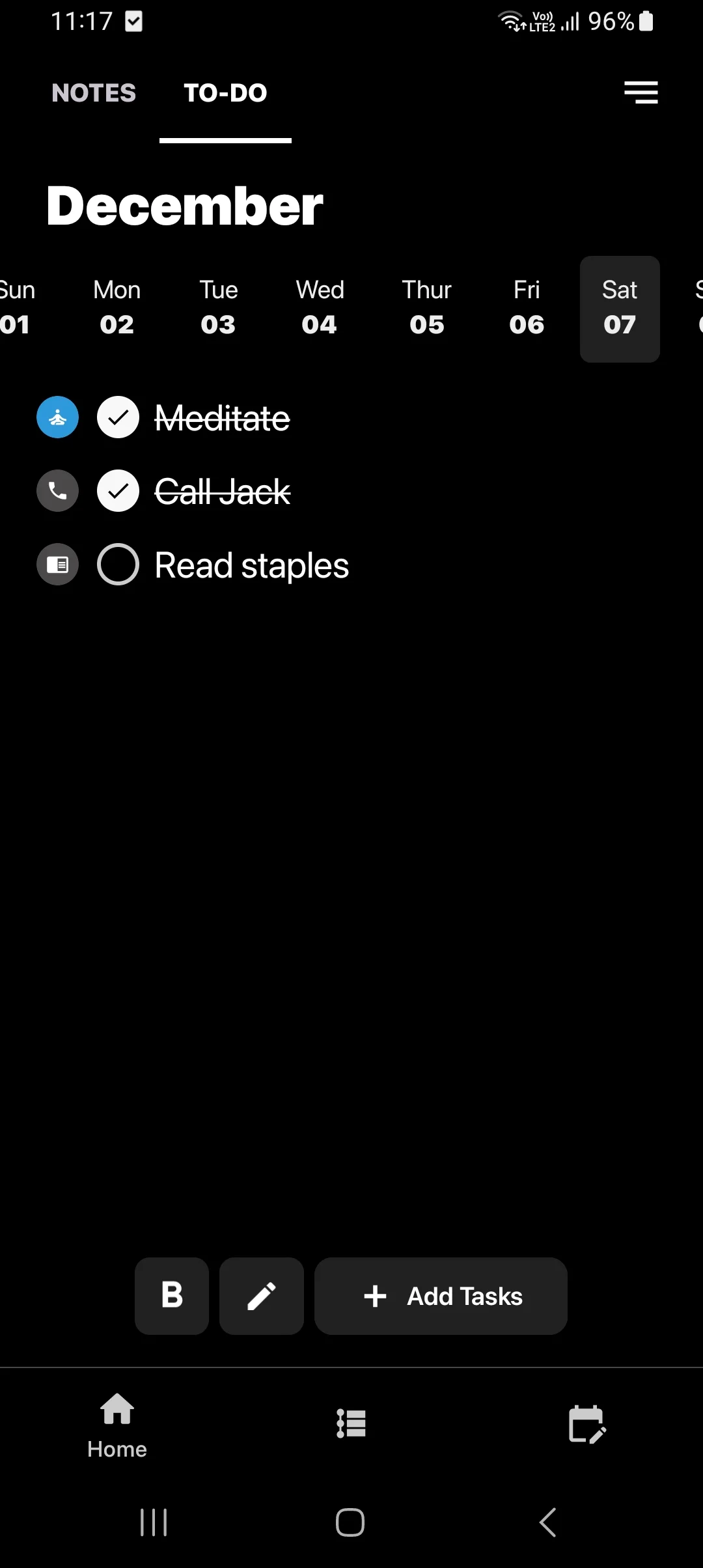Select the highlighted Saturday 07 date

(619, 309)
